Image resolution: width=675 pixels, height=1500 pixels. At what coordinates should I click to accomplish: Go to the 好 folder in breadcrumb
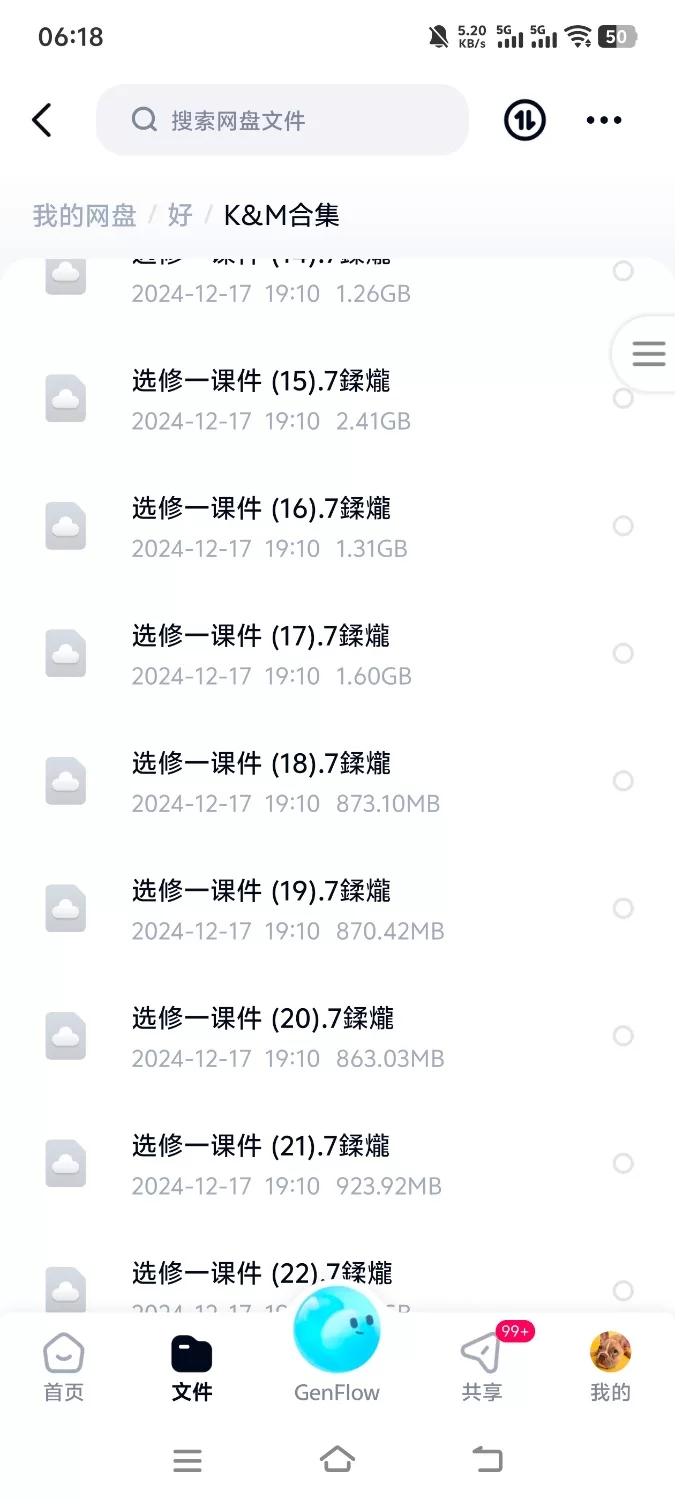(180, 215)
